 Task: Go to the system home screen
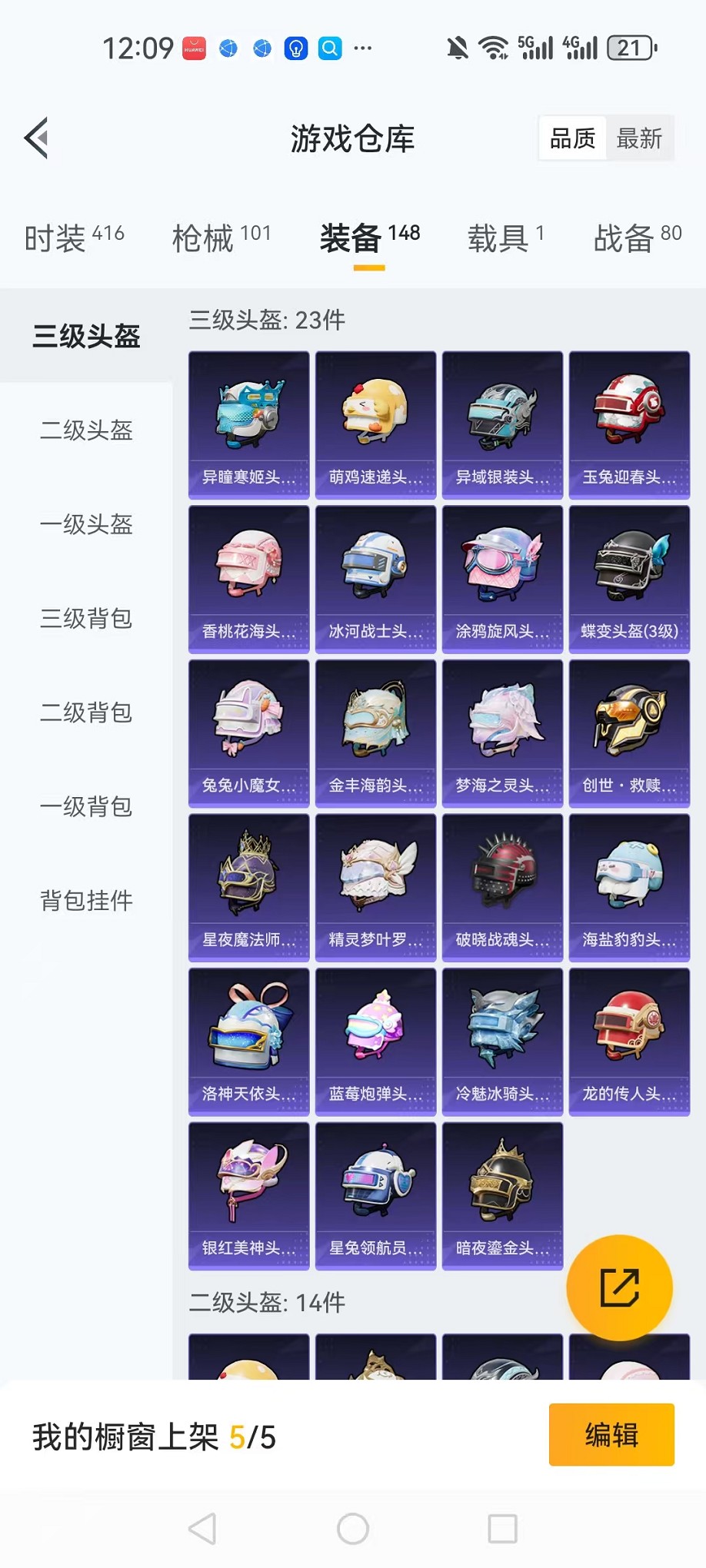click(x=353, y=1529)
